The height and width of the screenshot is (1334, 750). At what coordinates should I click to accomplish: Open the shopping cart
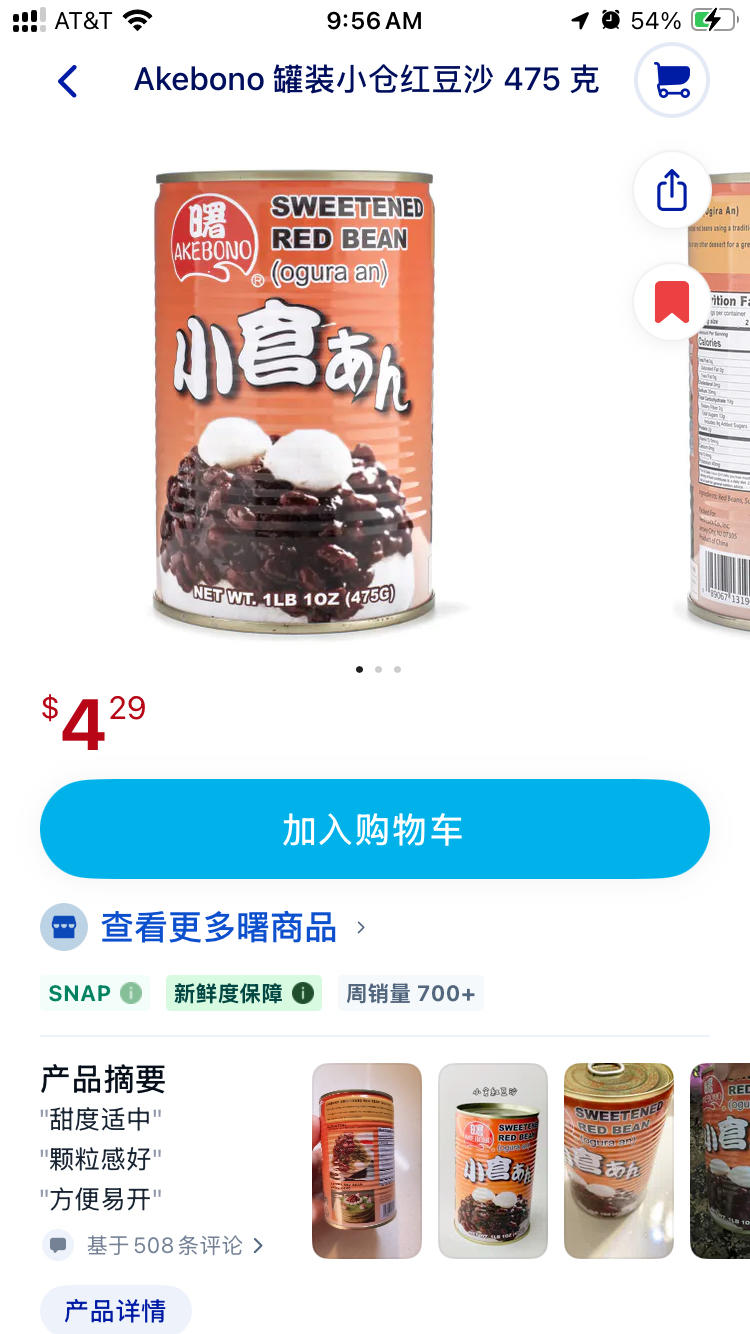pyautogui.click(x=672, y=81)
